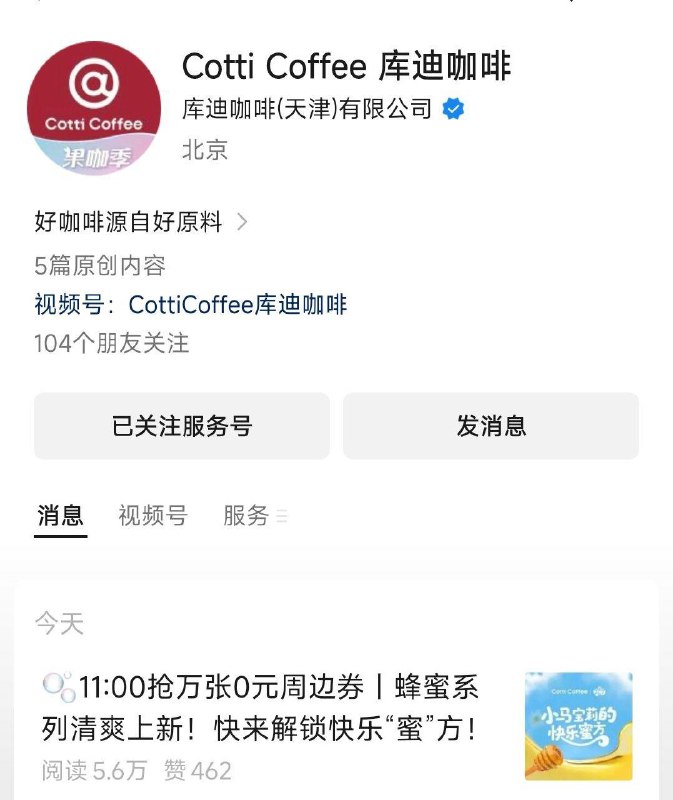
Task: Open the 服务 tab
Action: click(x=246, y=516)
